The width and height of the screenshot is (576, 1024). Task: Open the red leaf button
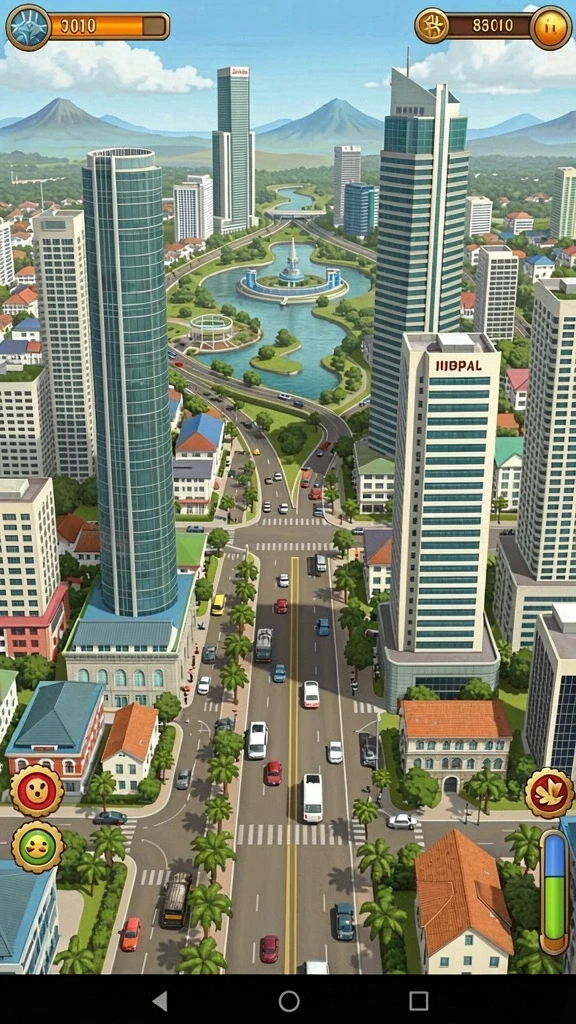(x=549, y=793)
